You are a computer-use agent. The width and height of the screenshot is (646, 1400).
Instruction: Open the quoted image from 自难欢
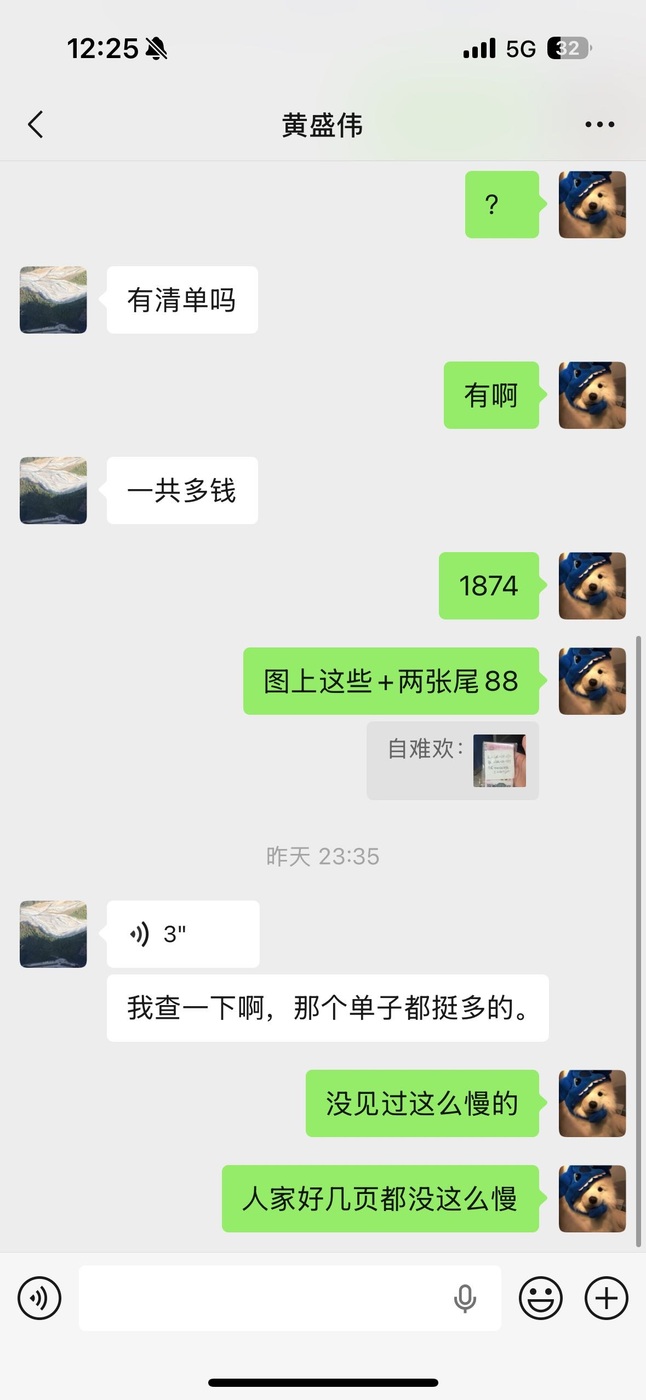pyautogui.click(x=499, y=761)
